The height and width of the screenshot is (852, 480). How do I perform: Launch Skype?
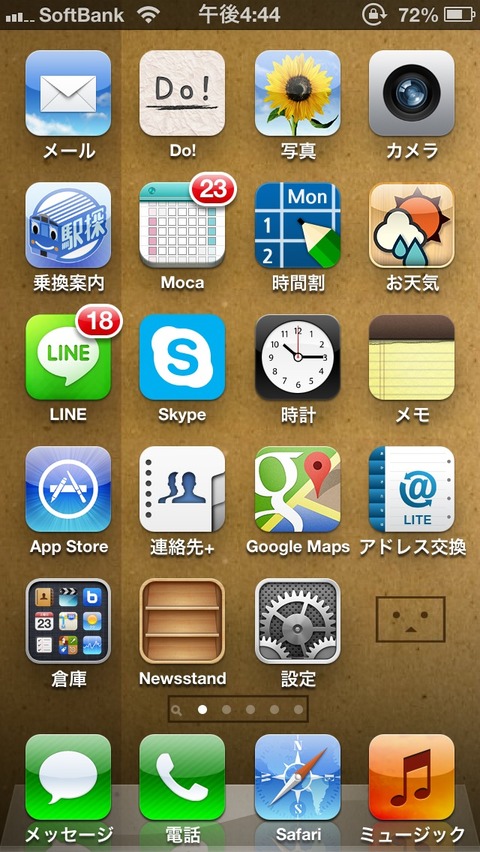182,357
